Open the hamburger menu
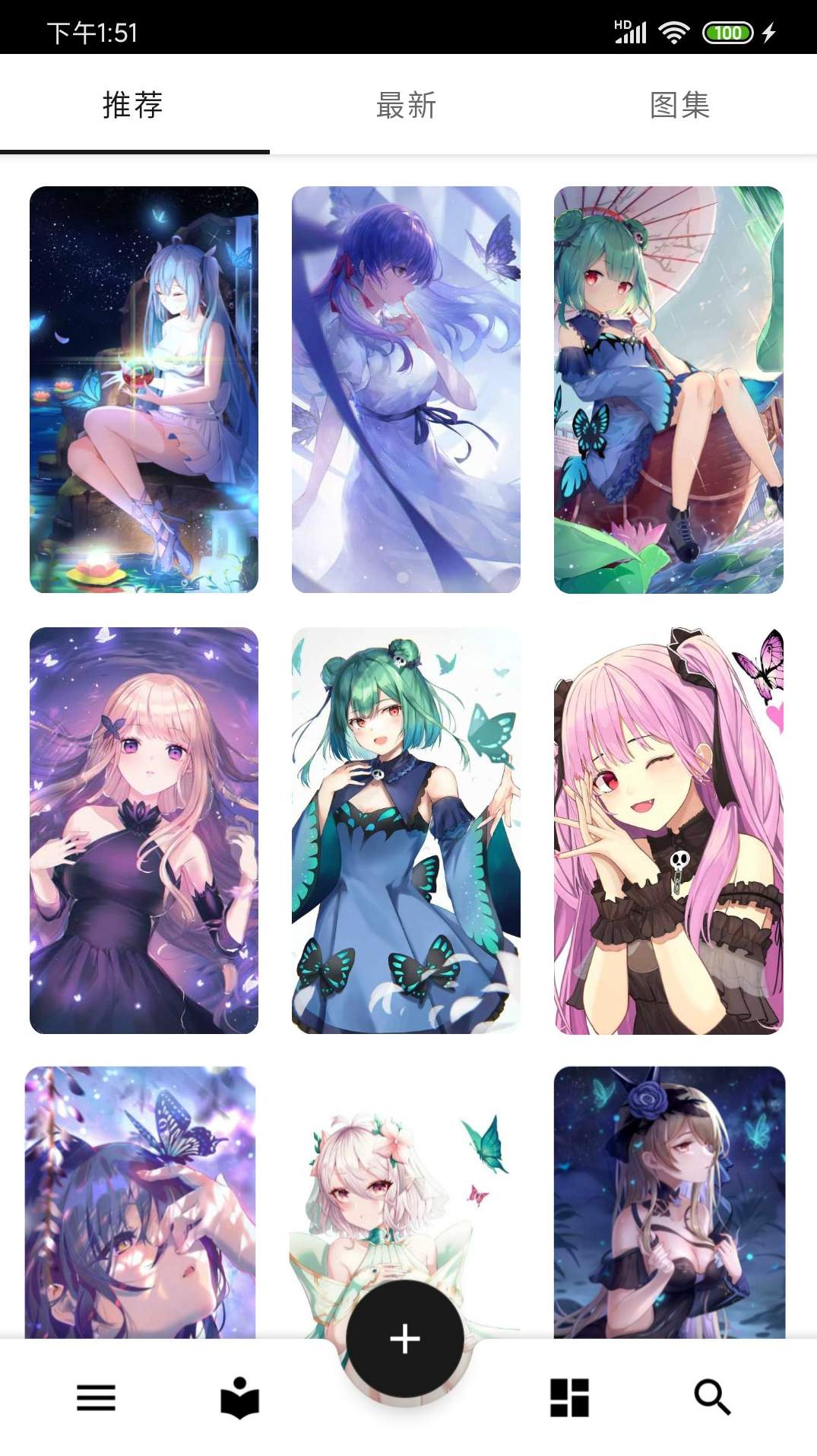This screenshot has height=1456, width=817. tap(96, 1397)
